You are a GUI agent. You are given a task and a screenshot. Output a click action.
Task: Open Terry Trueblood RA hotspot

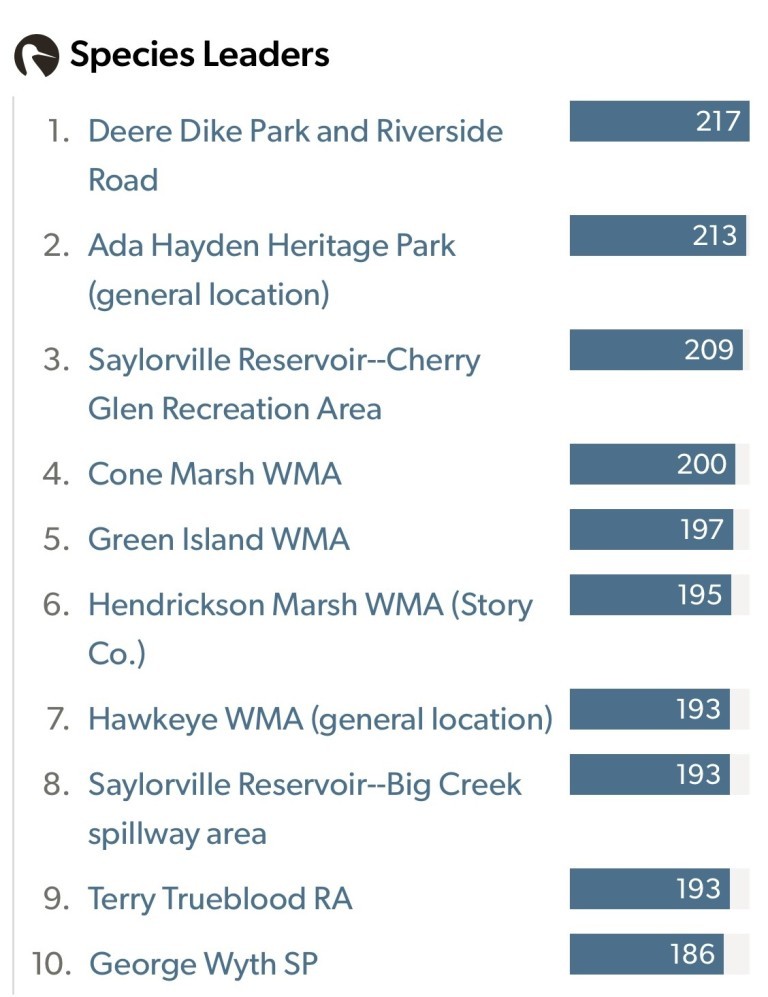(220, 899)
